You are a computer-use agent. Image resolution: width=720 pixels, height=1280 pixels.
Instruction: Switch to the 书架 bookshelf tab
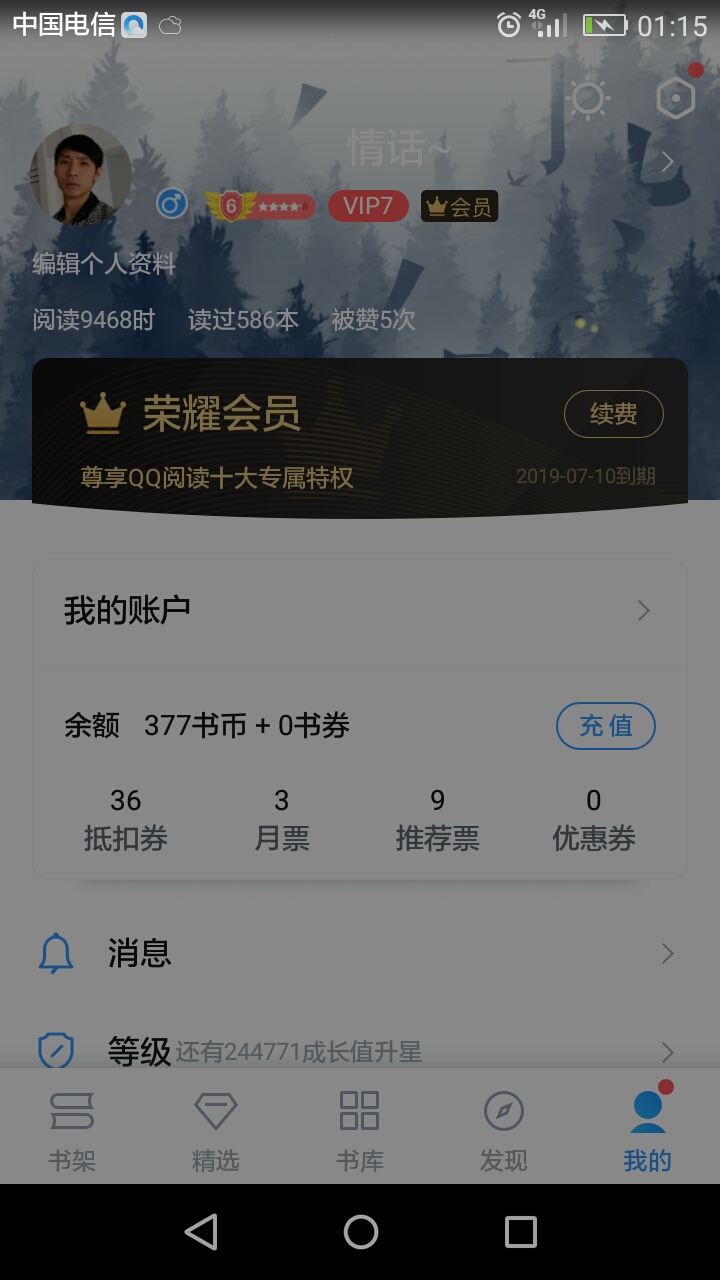(x=72, y=1130)
